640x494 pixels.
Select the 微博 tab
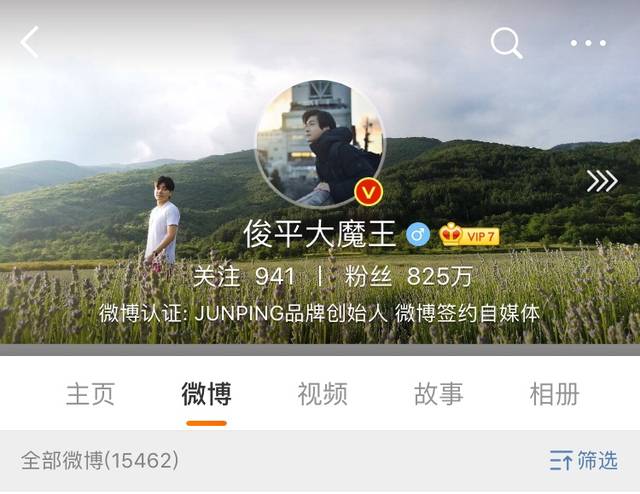pos(206,394)
